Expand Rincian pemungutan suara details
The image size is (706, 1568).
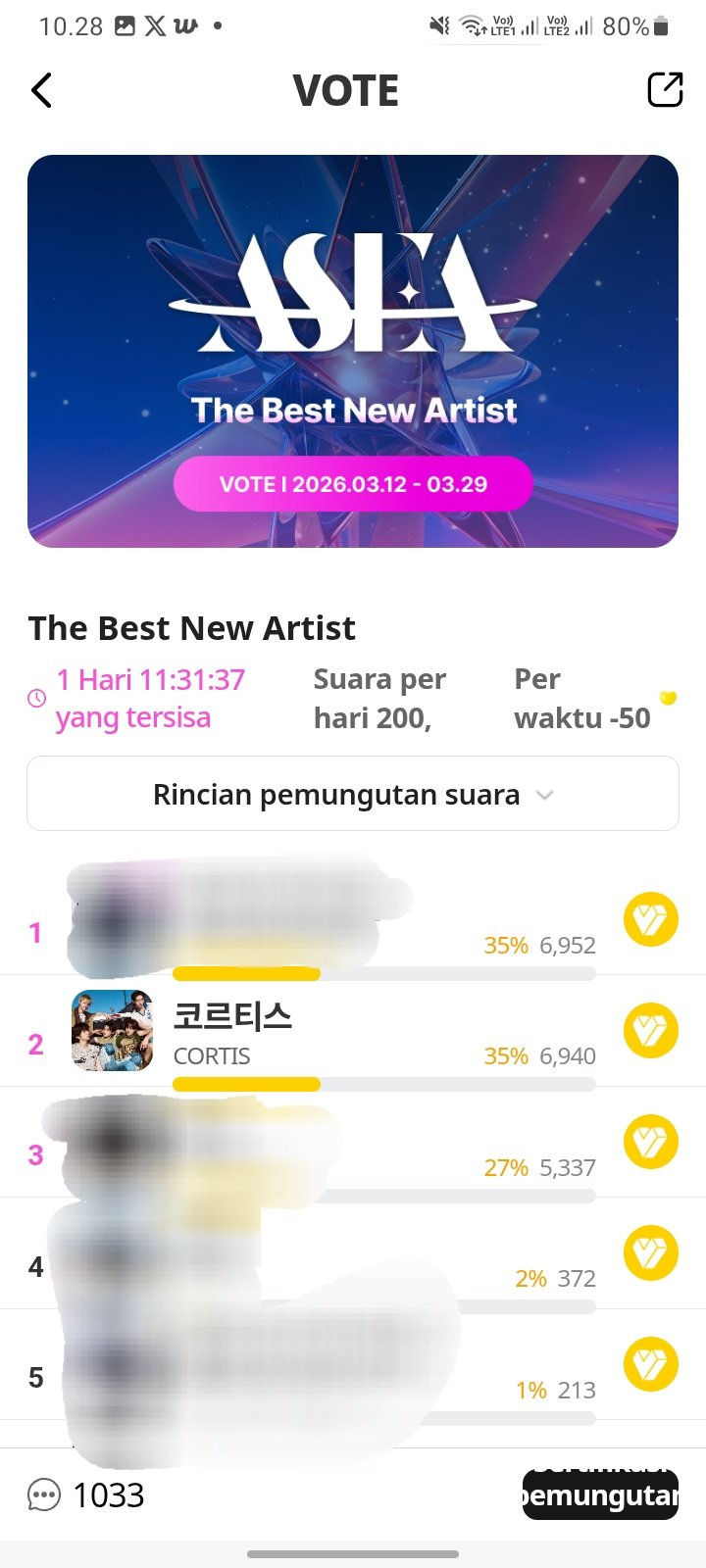(353, 794)
